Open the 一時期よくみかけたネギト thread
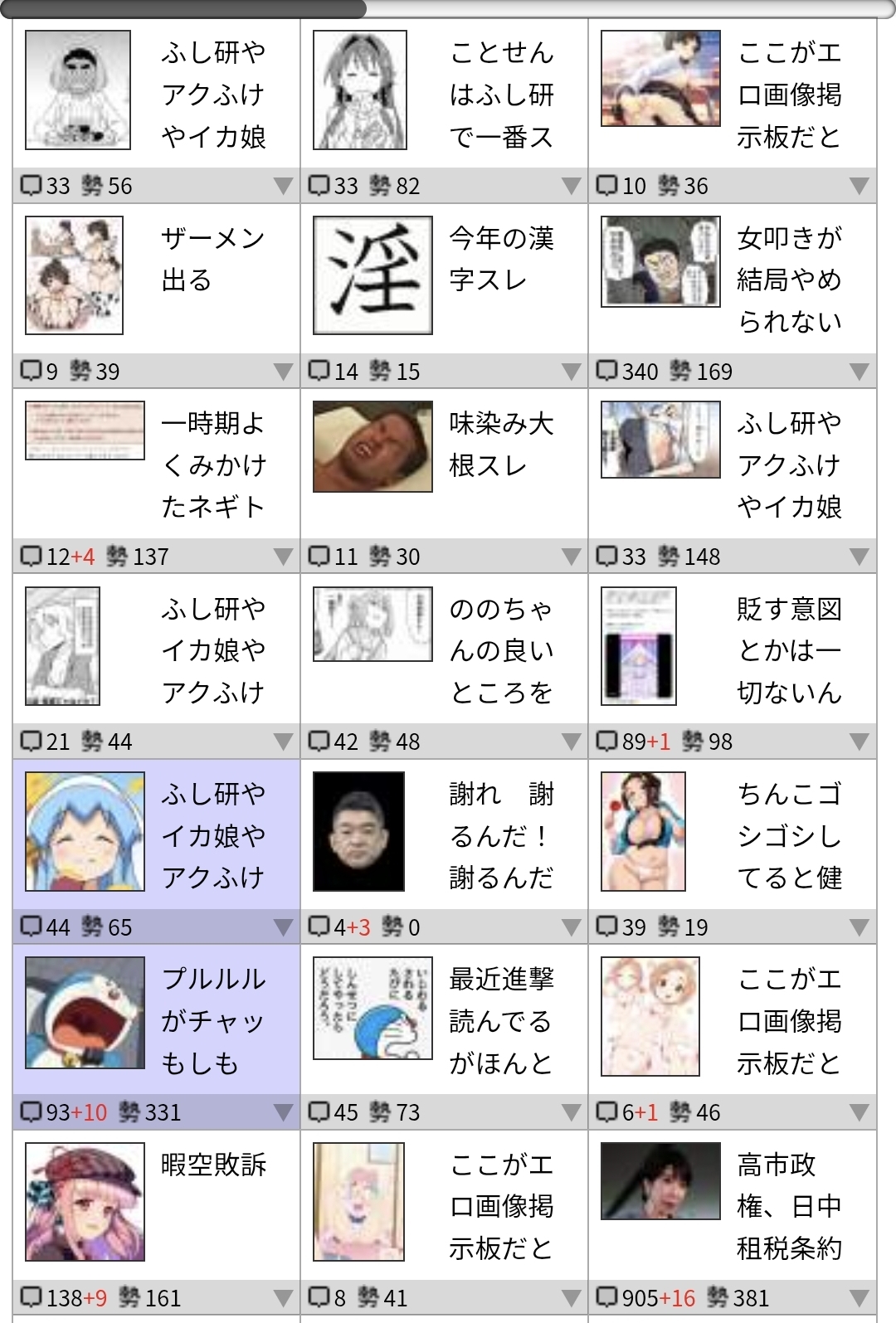896x1323 pixels. click(213, 465)
